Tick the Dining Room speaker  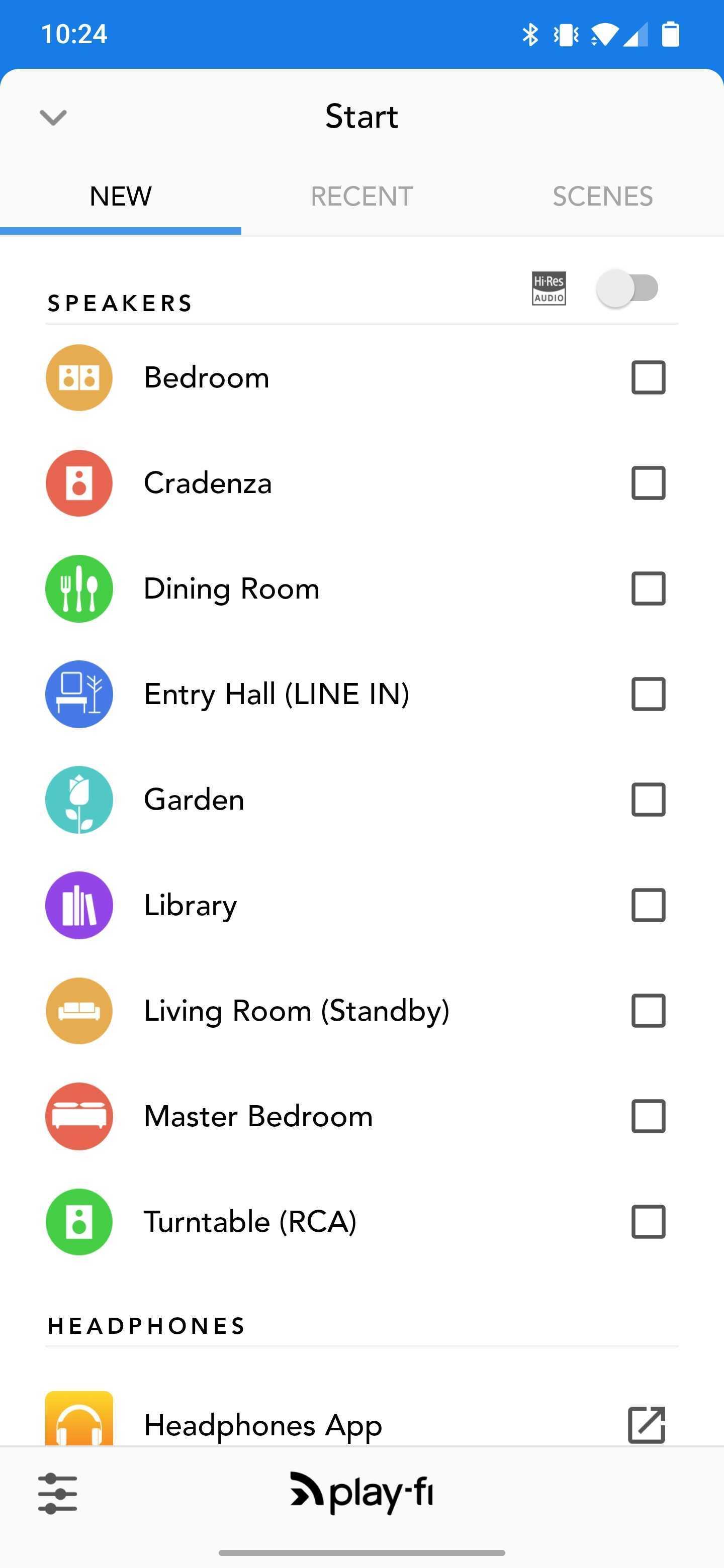(x=648, y=589)
